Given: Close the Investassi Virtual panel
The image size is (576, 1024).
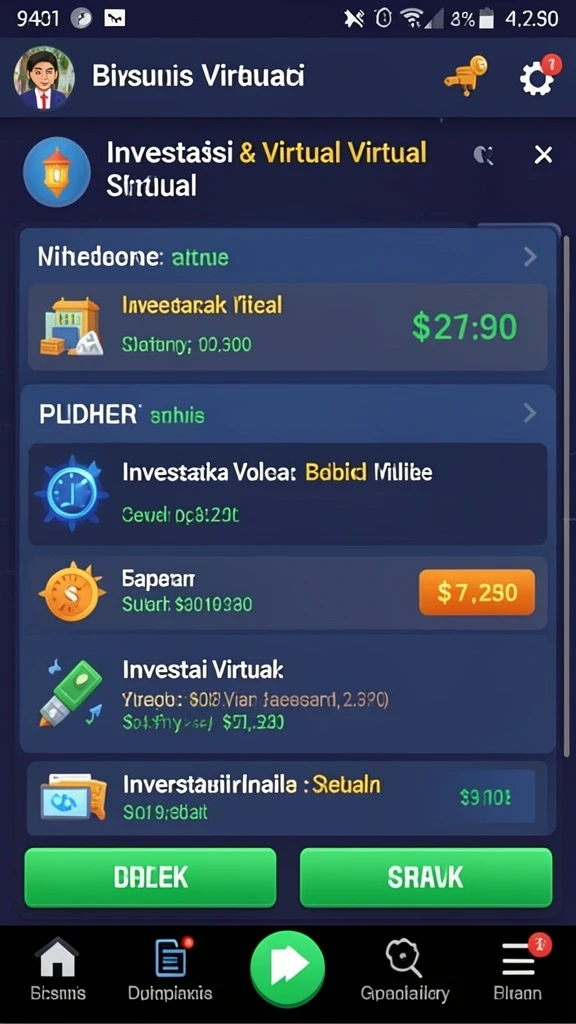Looking at the screenshot, I should pos(543,155).
